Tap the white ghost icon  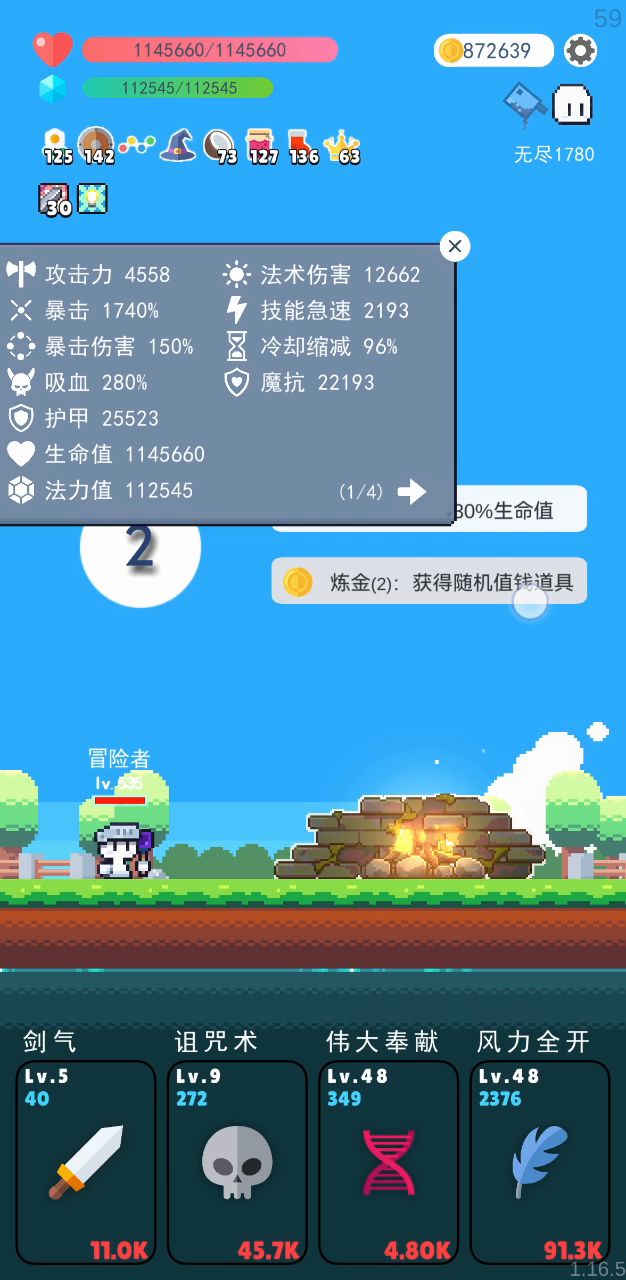click(573, 104)
